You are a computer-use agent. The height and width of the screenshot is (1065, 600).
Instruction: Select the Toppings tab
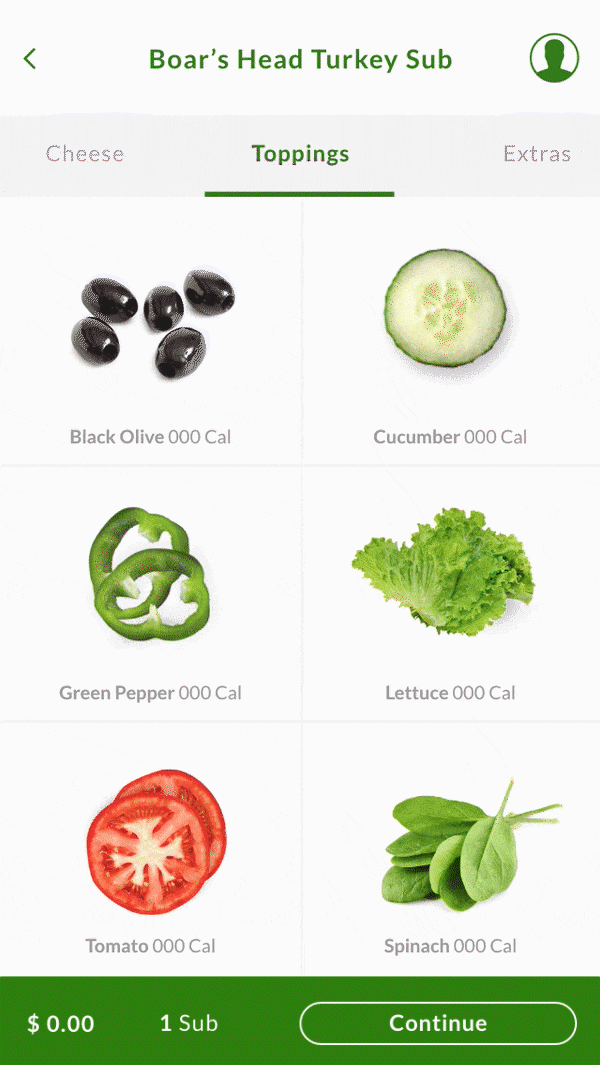pyautogui.click(x=300, y=154)
